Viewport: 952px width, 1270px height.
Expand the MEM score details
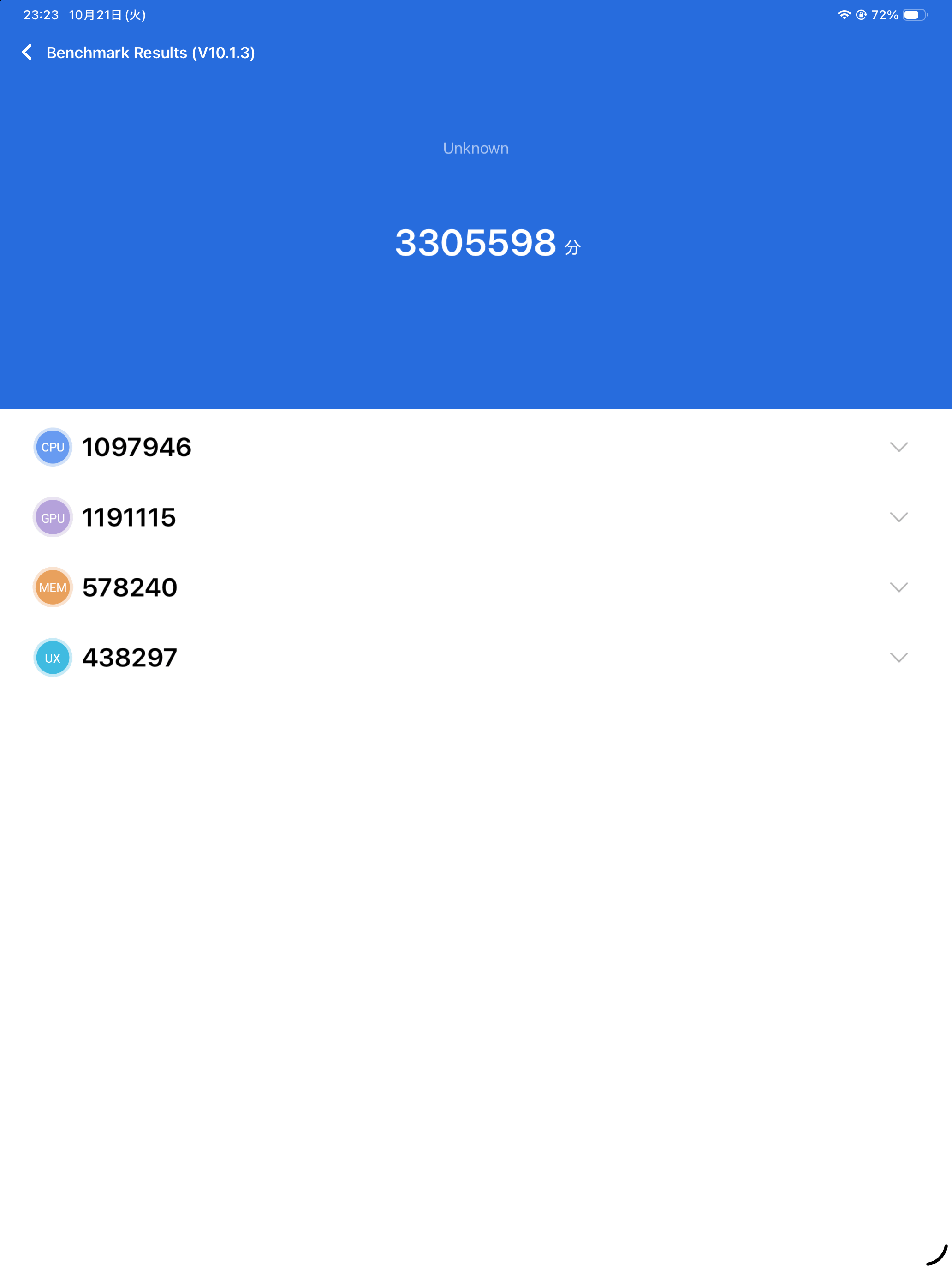[x=898, y=587]
